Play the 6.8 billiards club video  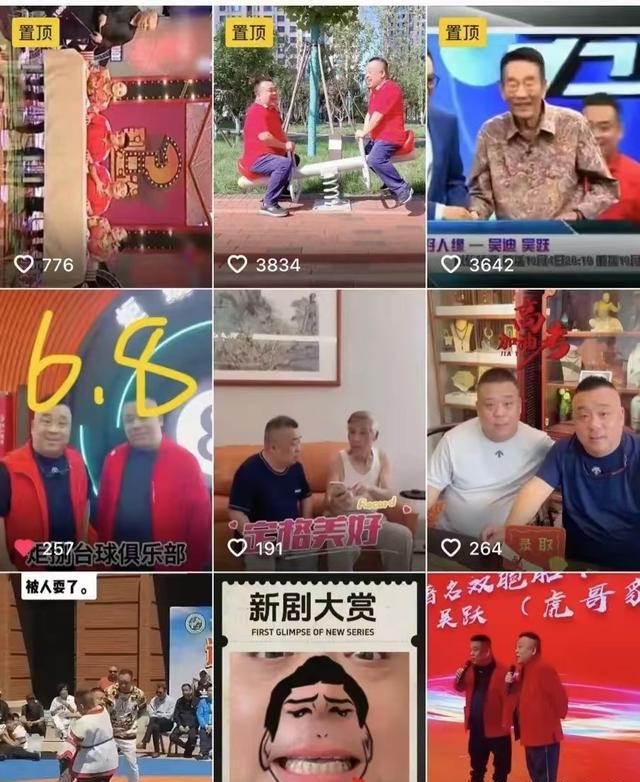[105, 430]
